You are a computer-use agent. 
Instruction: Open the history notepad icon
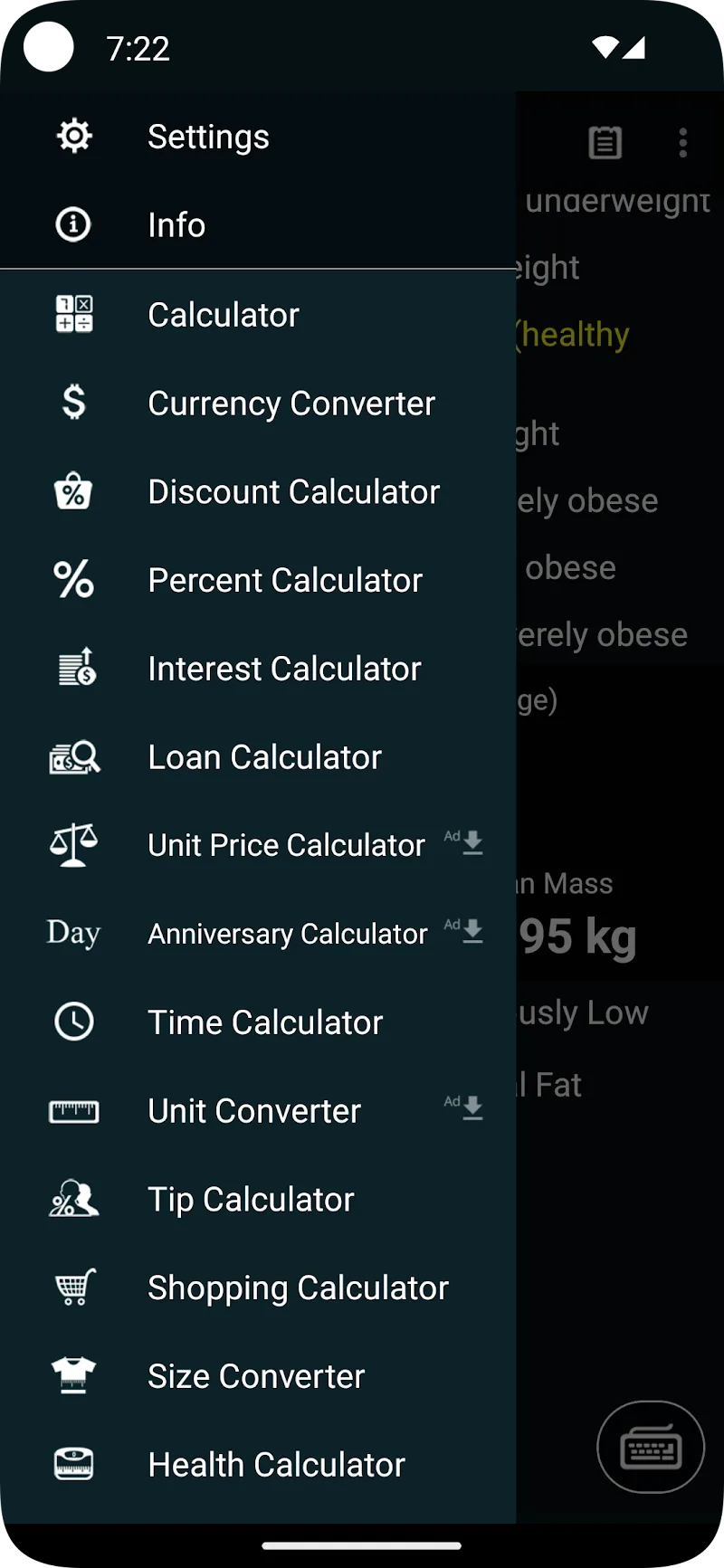(x=605, y=142)
